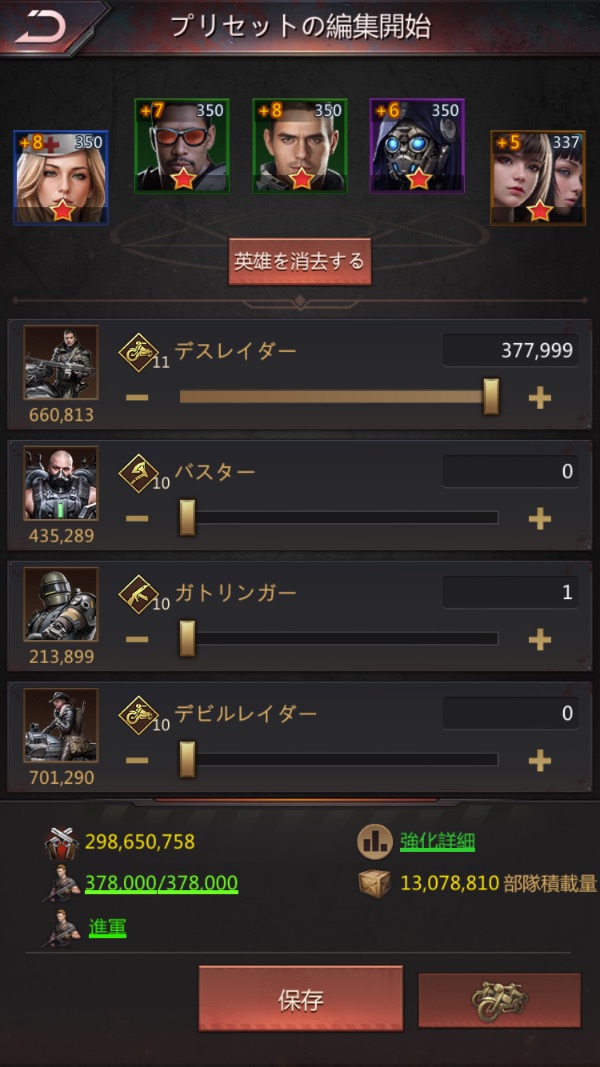Viewport: 600px width, 1067px height.
Task: Go back using the top-left arrow
Action: click(x=42, y=27)
